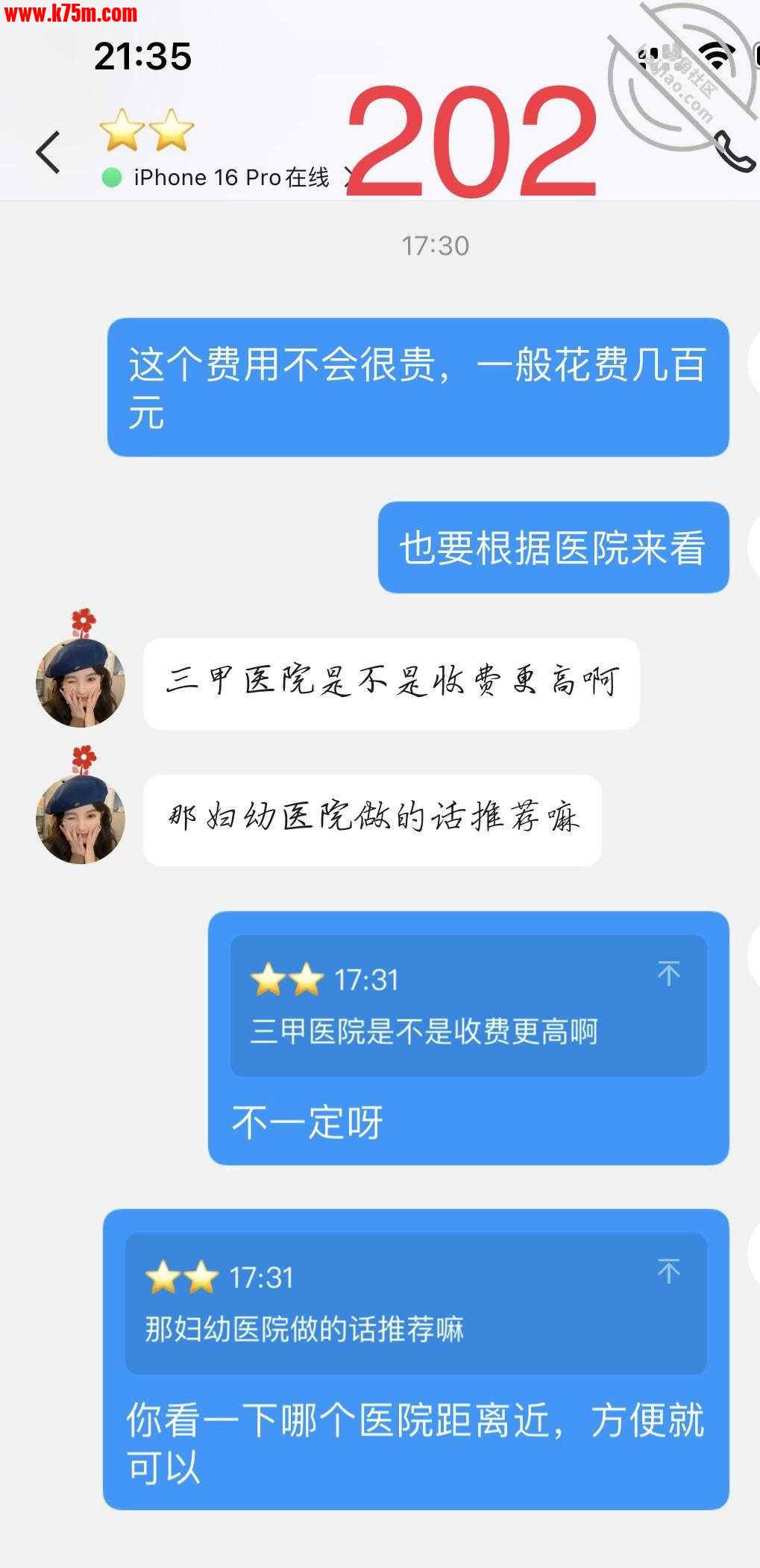Open sender's avatar beside 三甲医院是不是收费更高啊
The image size is (760, 1568).
tap(81, 683)
